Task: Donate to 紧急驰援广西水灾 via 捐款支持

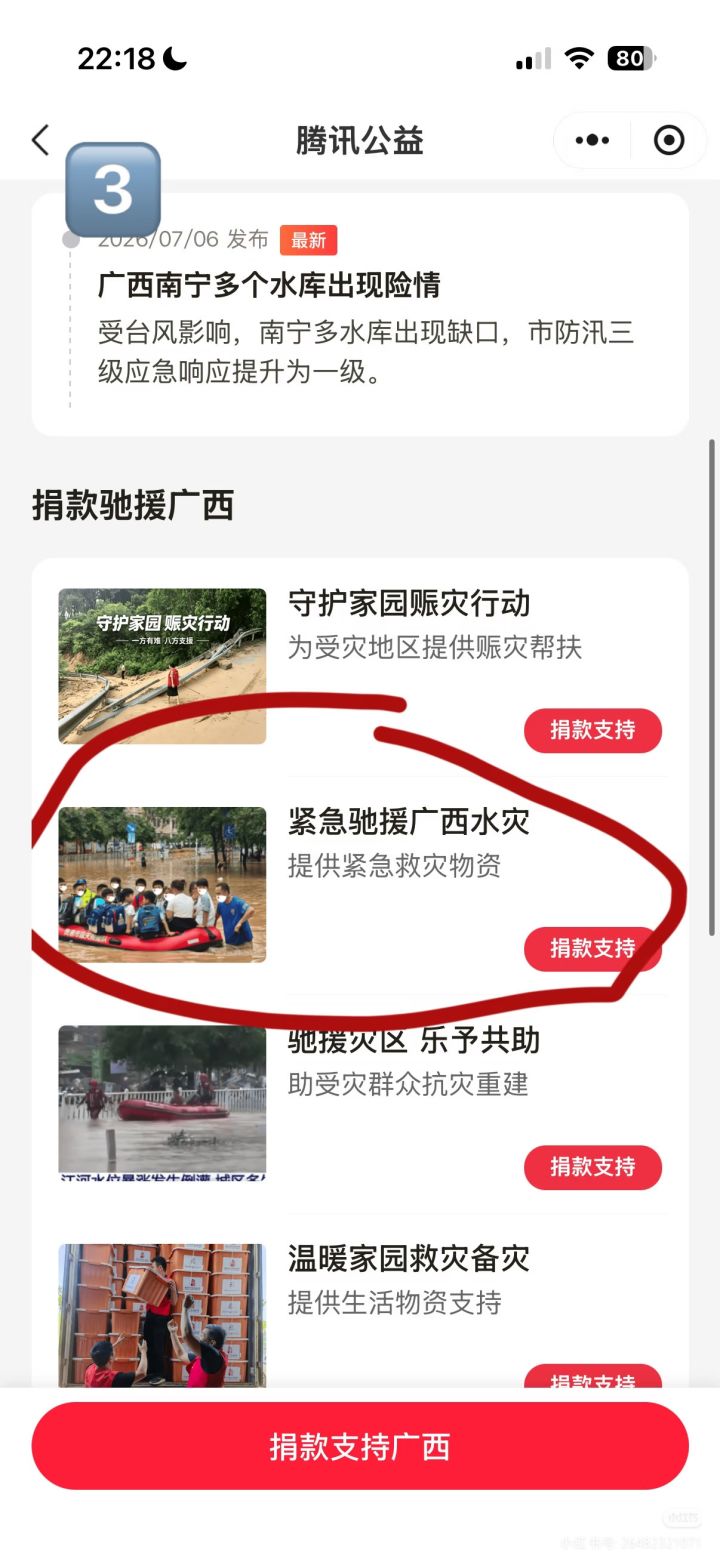Action: [593, 948]
